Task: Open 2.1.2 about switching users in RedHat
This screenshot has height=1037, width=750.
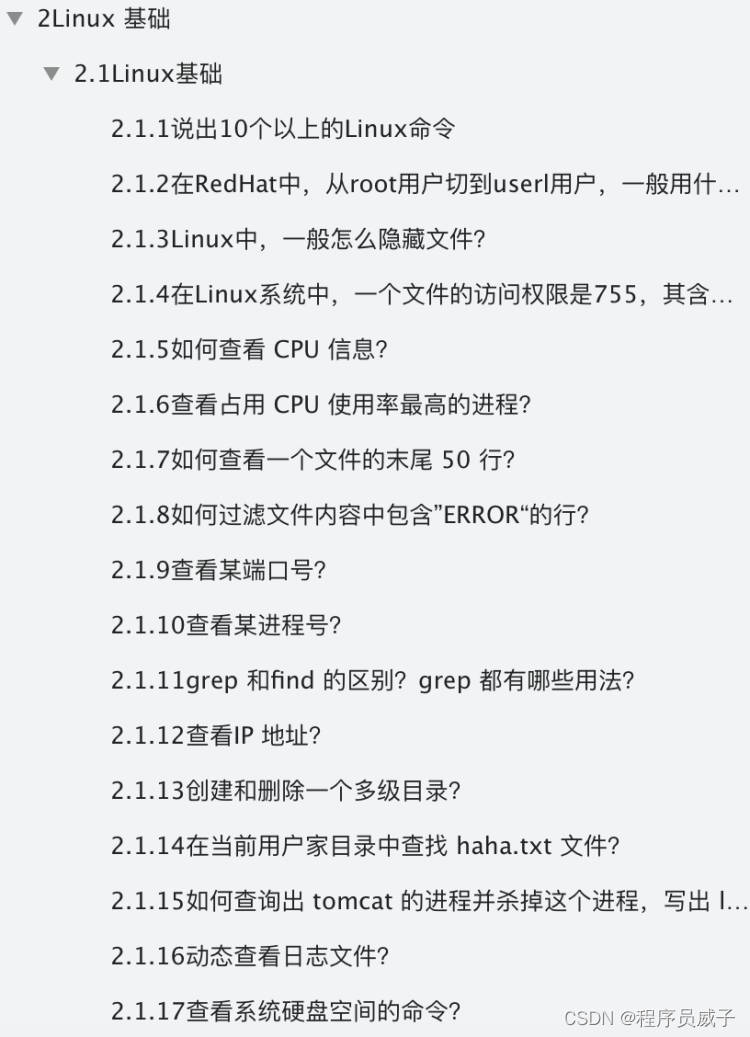Action: [424, 184]
